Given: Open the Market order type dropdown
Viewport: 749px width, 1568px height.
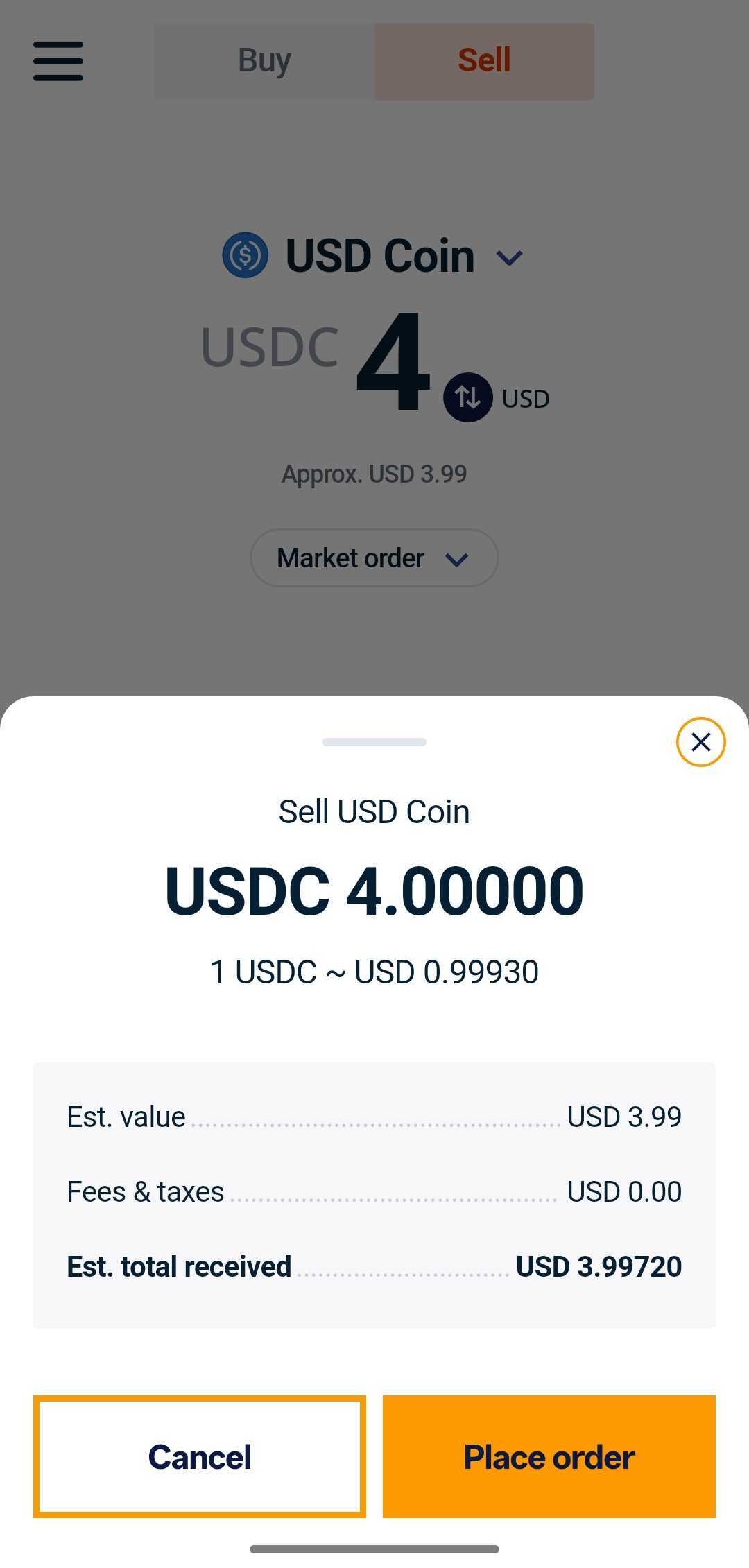Looking at the screenshot, I should tap(374, 558).
